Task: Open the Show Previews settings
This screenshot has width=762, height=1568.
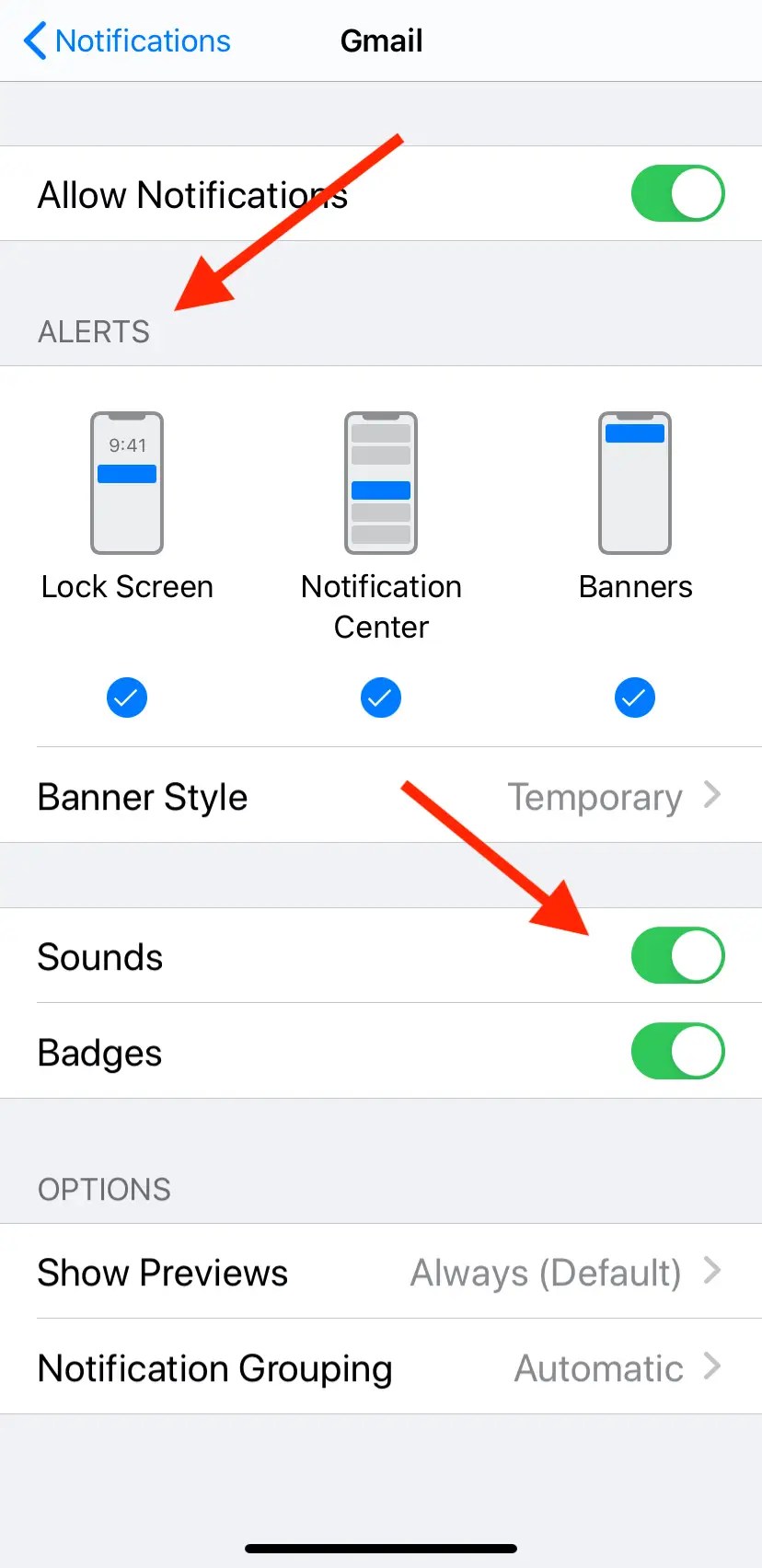Action: [x=381, y=1273]
